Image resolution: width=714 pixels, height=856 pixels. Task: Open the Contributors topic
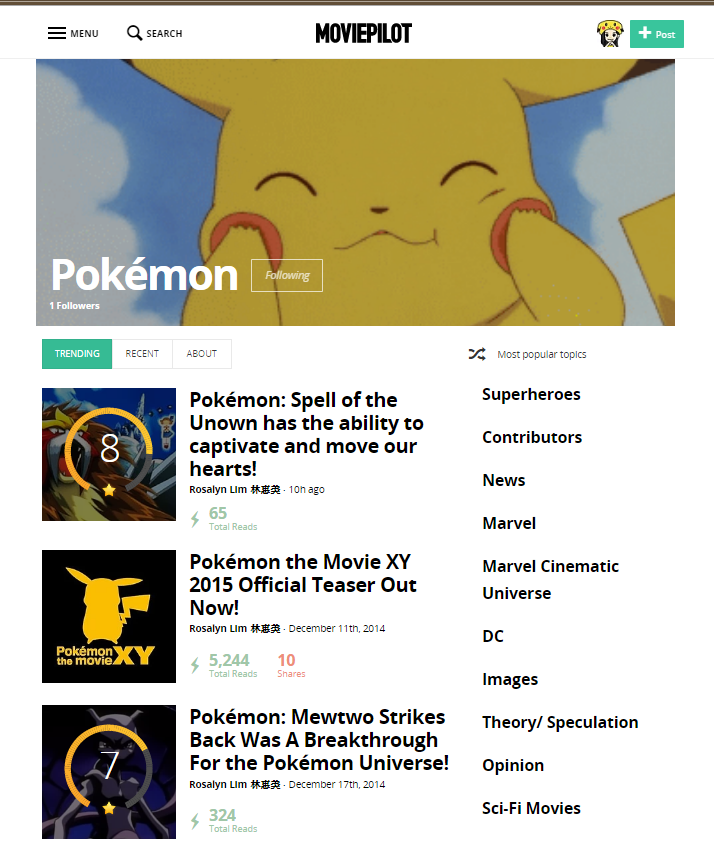click(532, 437)
